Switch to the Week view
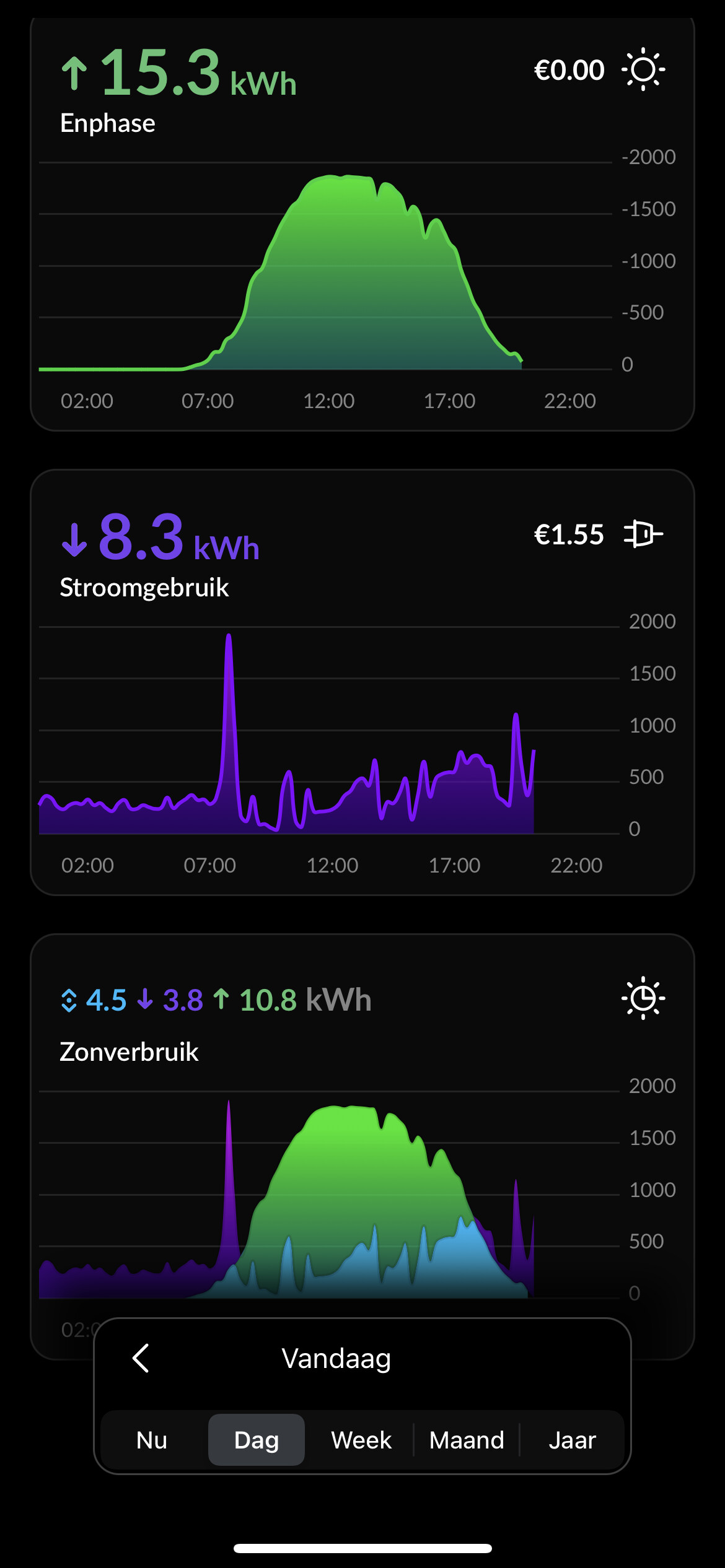The image size is (725, 1568). (x=361, y=1440)
